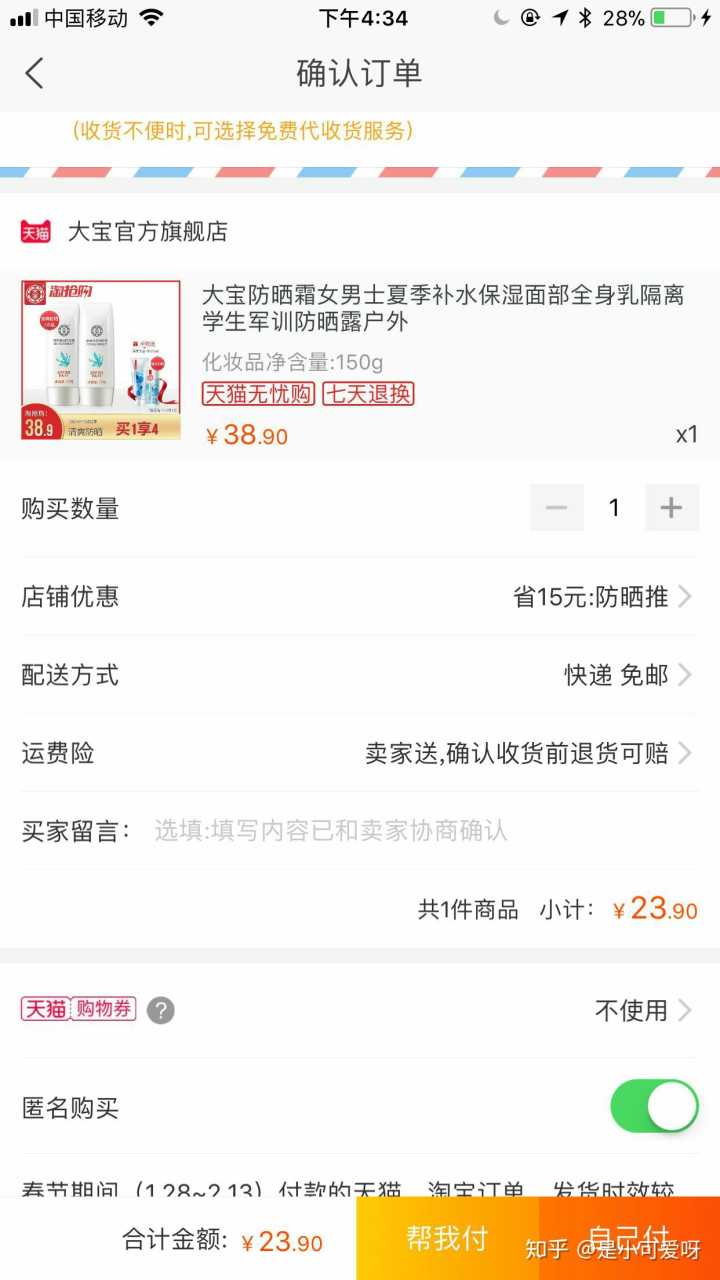Turn off the 匿名购买 switch

click(x=654, y=1107)
